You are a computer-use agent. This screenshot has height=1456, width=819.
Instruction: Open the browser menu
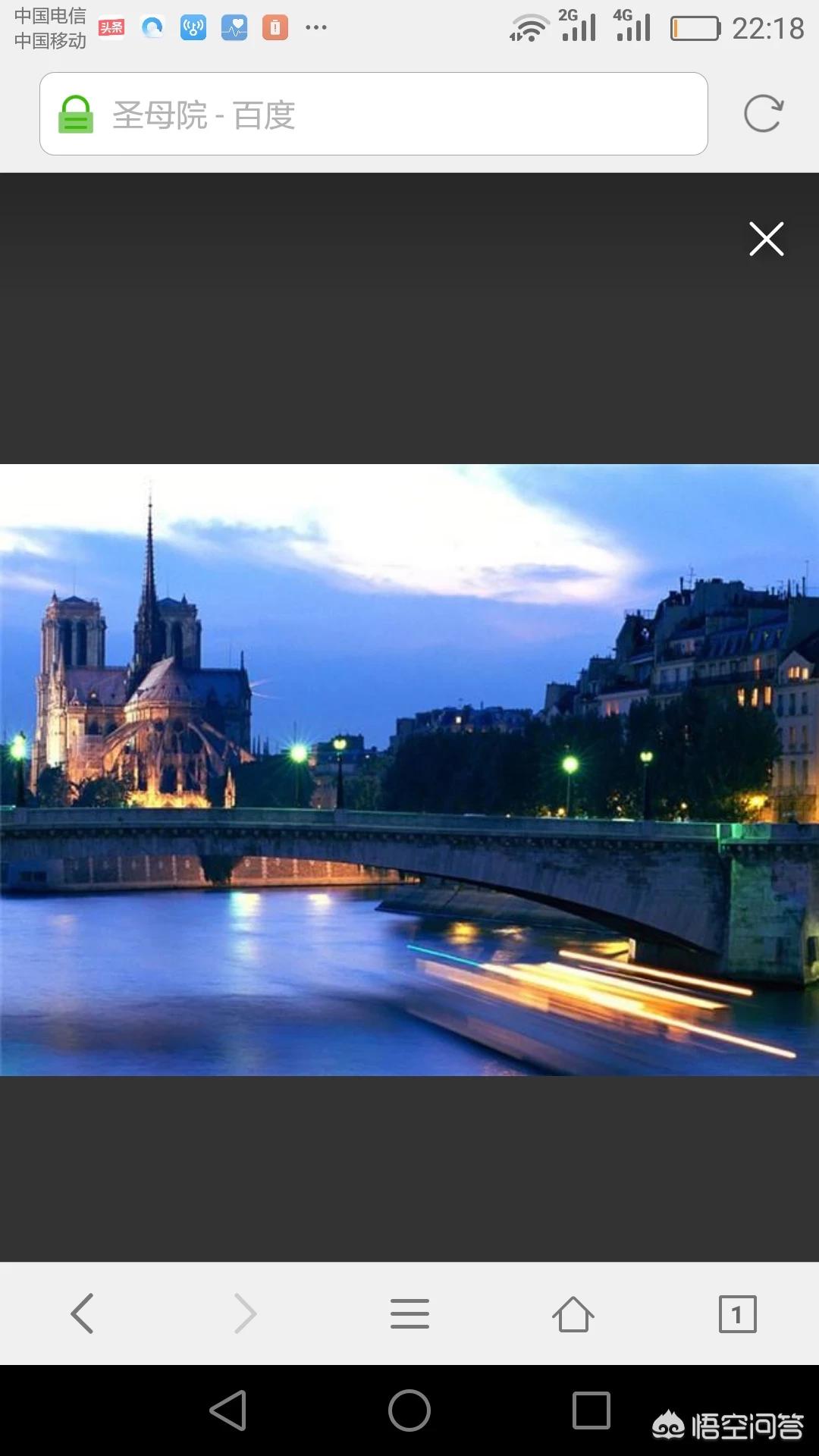(409, 1313)
